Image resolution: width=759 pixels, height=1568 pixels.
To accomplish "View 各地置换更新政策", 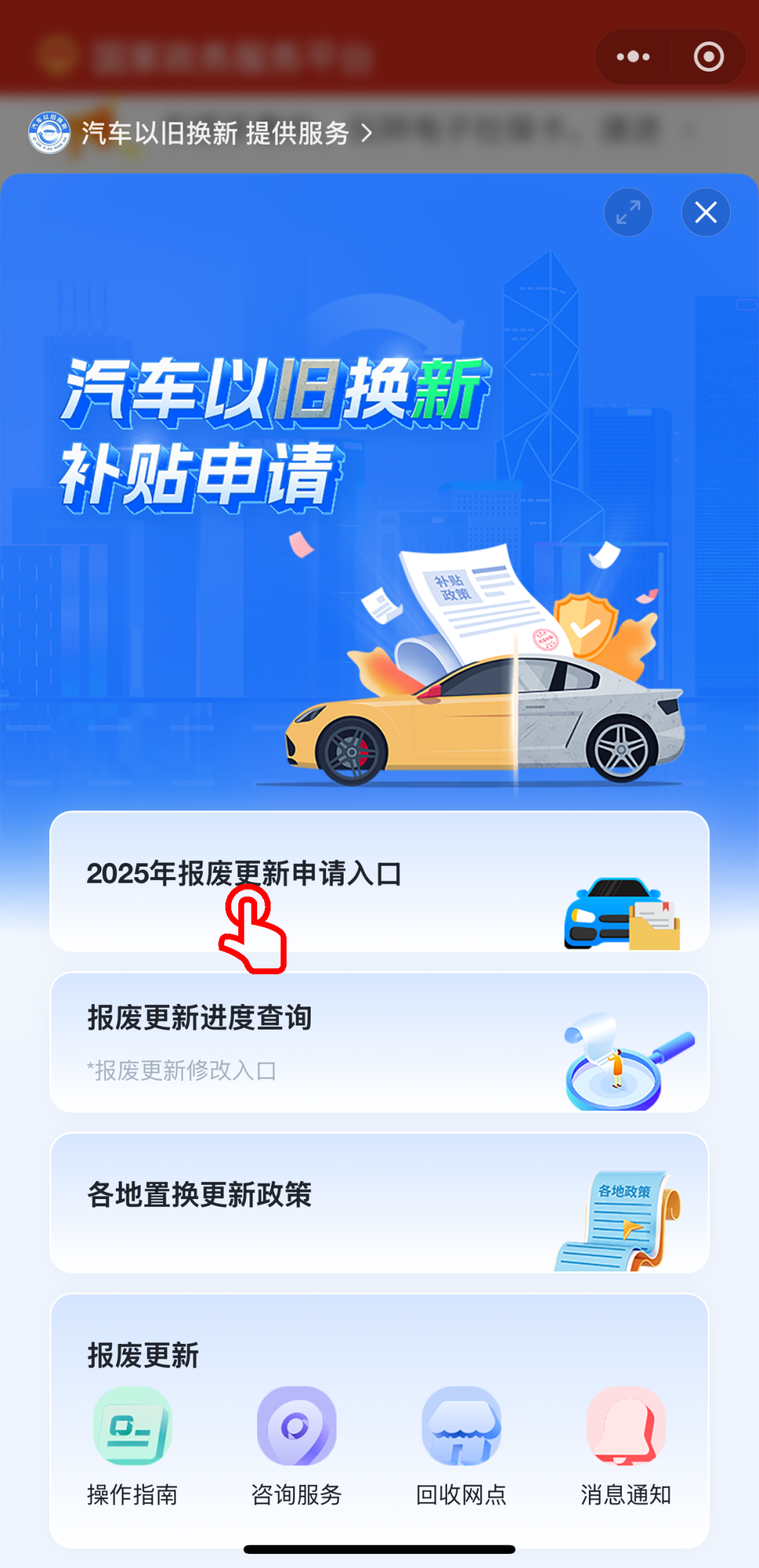I will pos(379,1203).
